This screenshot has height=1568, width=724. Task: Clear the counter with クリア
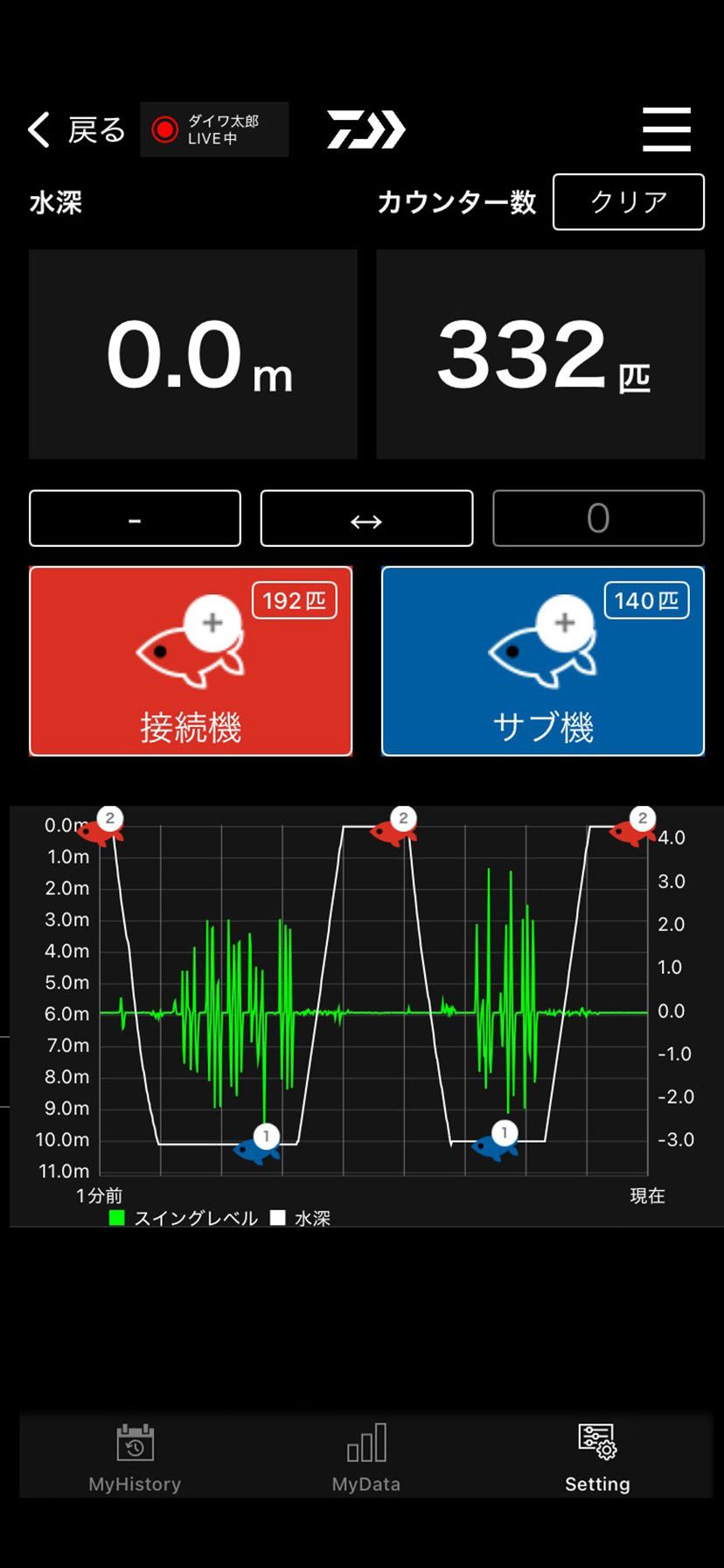628,202
